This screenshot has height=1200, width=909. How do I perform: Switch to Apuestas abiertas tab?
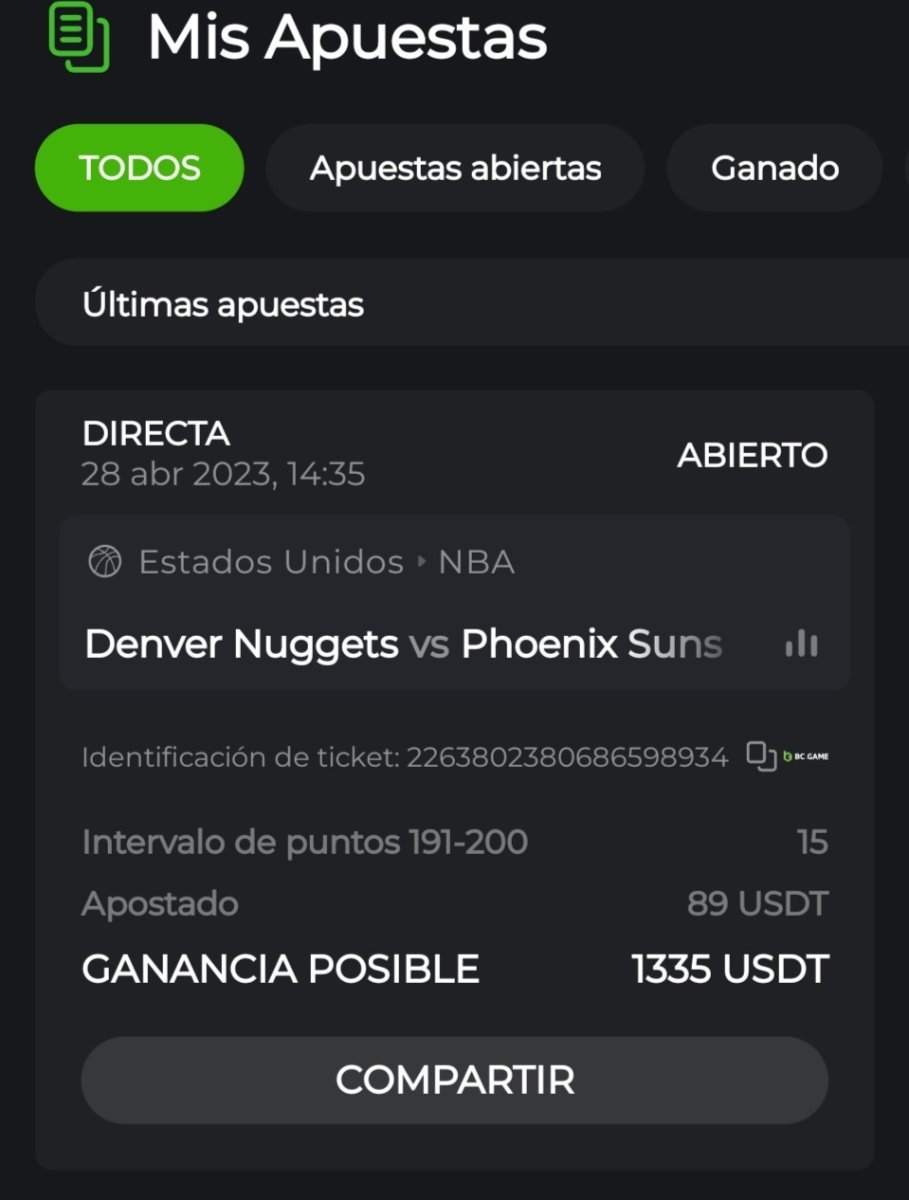(455, 168)
